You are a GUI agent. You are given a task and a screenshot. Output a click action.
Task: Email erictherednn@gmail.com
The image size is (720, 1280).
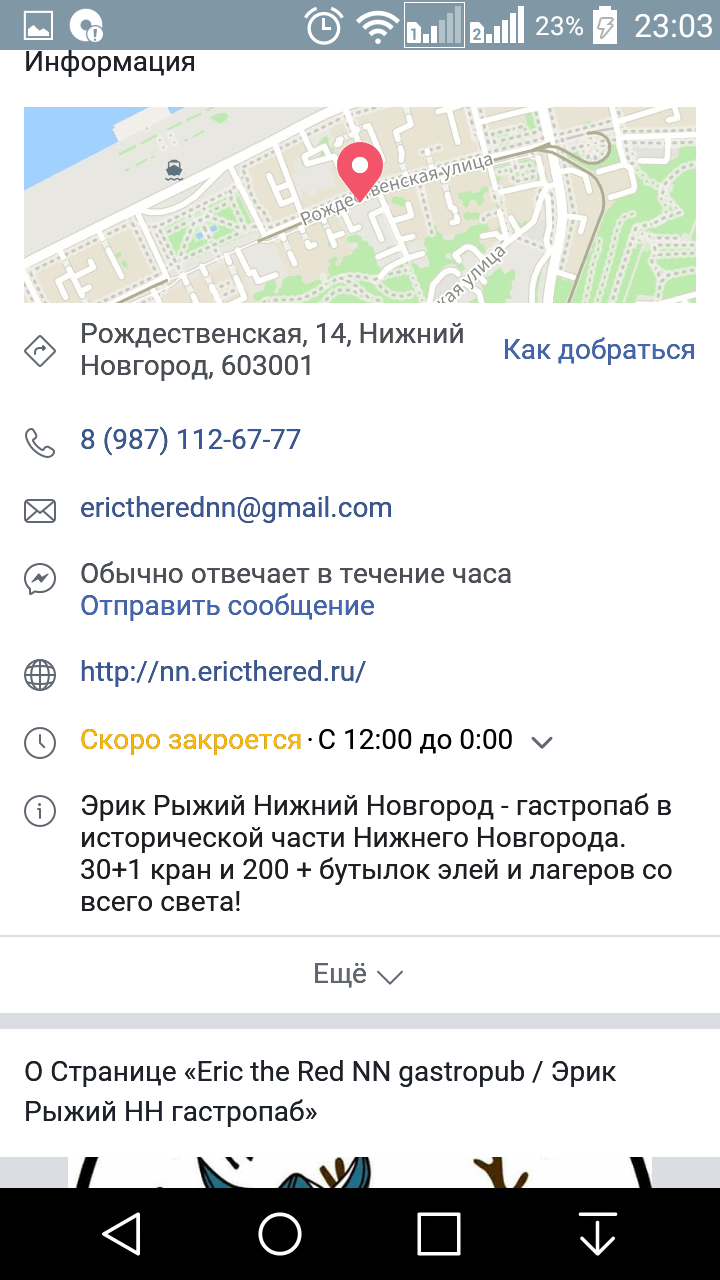236,508
